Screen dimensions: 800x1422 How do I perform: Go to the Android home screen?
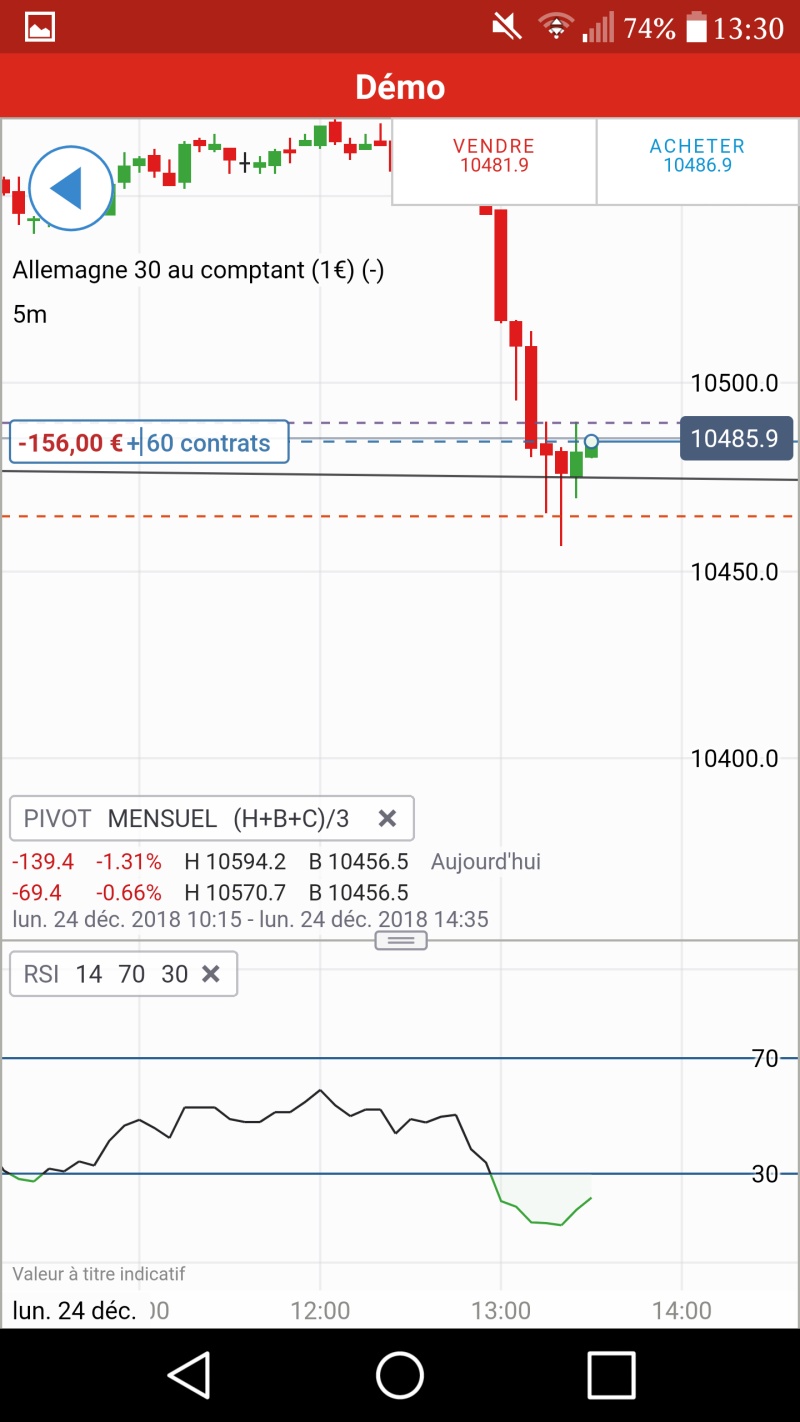(400, 1374)
